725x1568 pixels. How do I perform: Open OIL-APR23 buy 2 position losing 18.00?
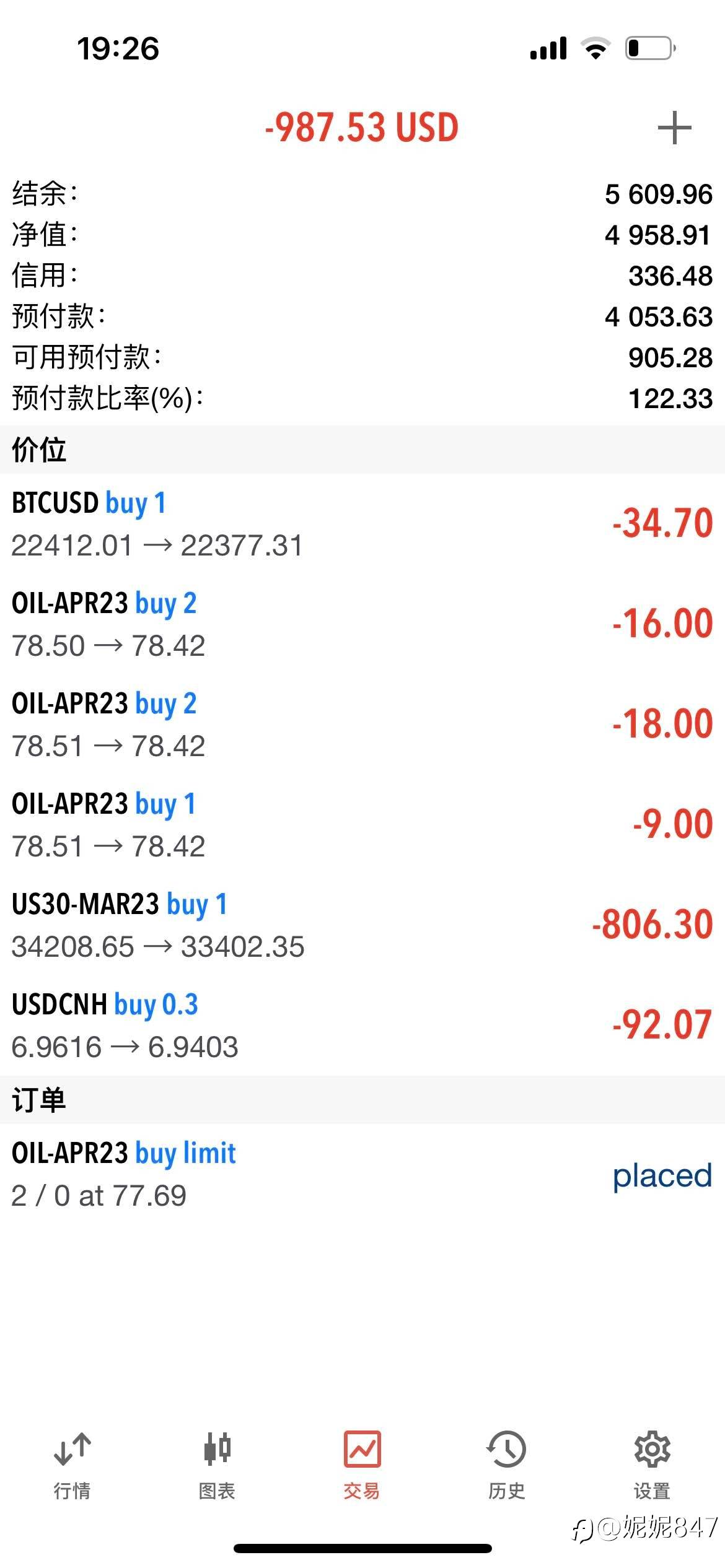click(362, 725)
